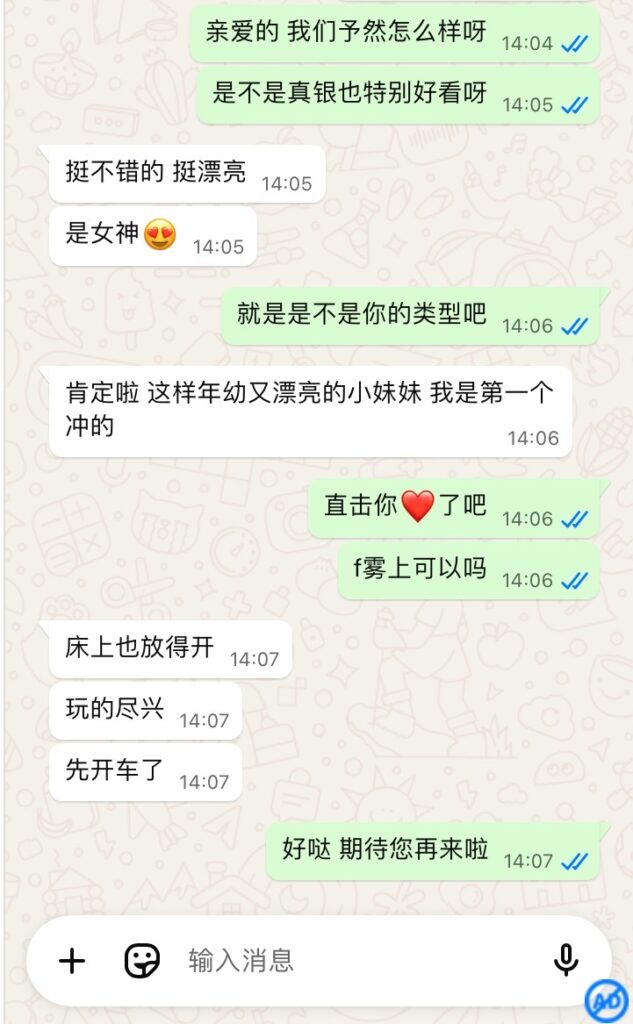
Task: Open the attachment plus menu
Action: (71, 961)
